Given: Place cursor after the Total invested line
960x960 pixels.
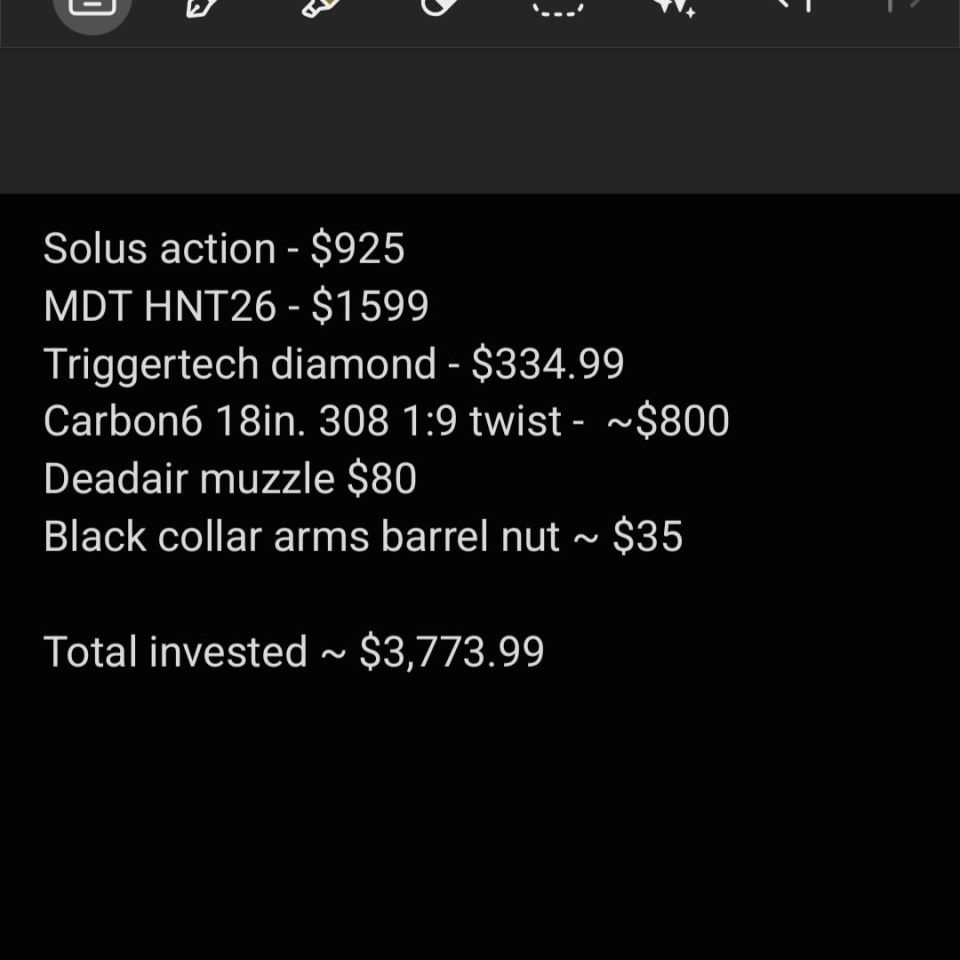Looking at the screenshot, I should 546,653.
